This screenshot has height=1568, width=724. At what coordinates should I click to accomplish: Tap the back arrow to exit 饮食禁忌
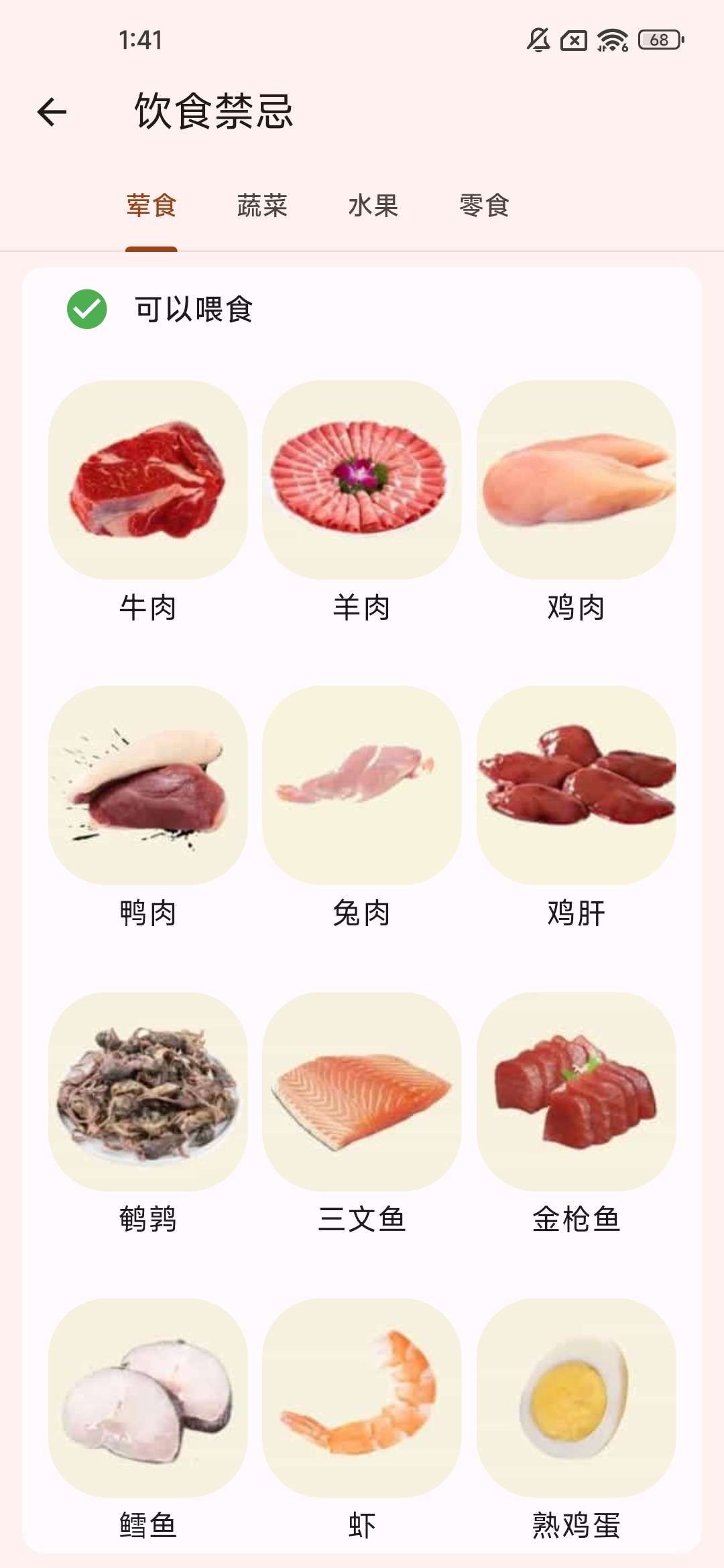point(51,111)
